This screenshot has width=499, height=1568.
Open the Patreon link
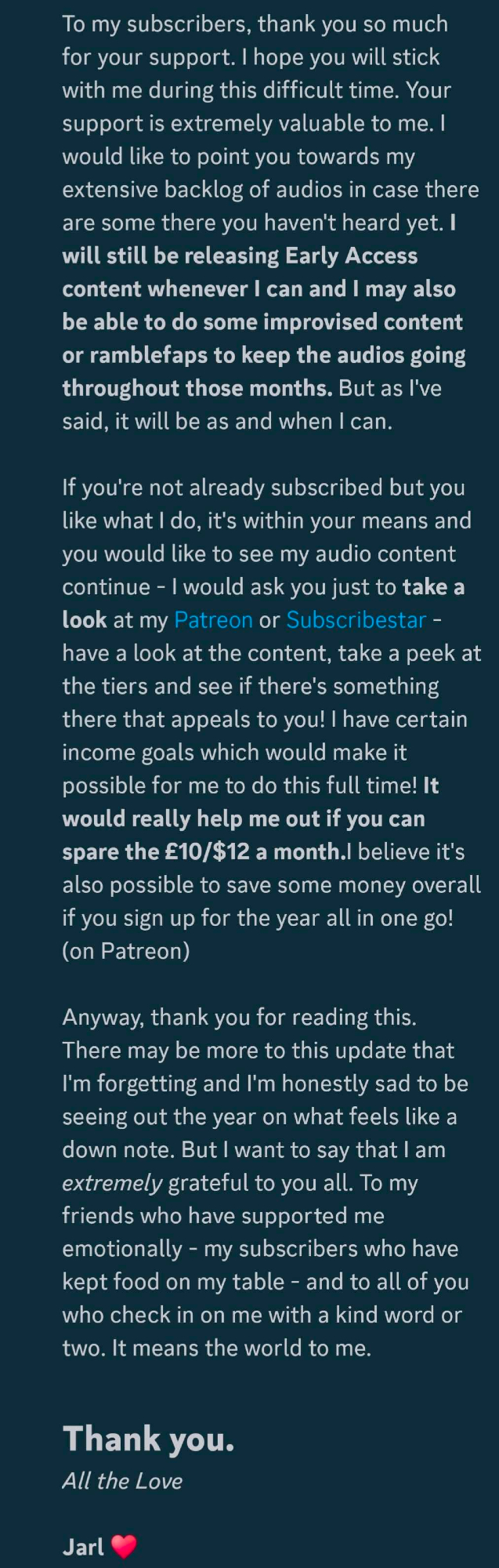(213, 620)
